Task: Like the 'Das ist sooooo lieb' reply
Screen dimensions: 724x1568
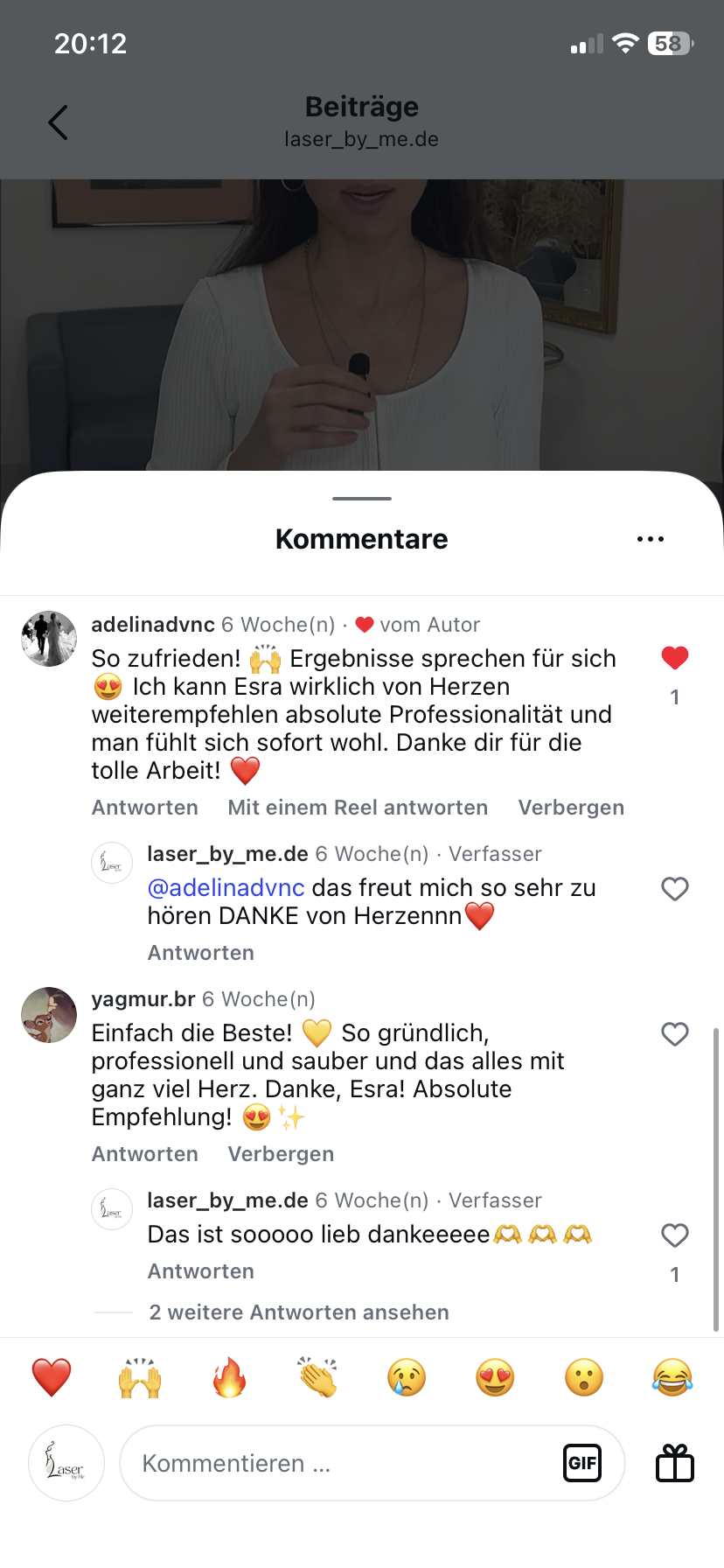Action: point(674,1235)
